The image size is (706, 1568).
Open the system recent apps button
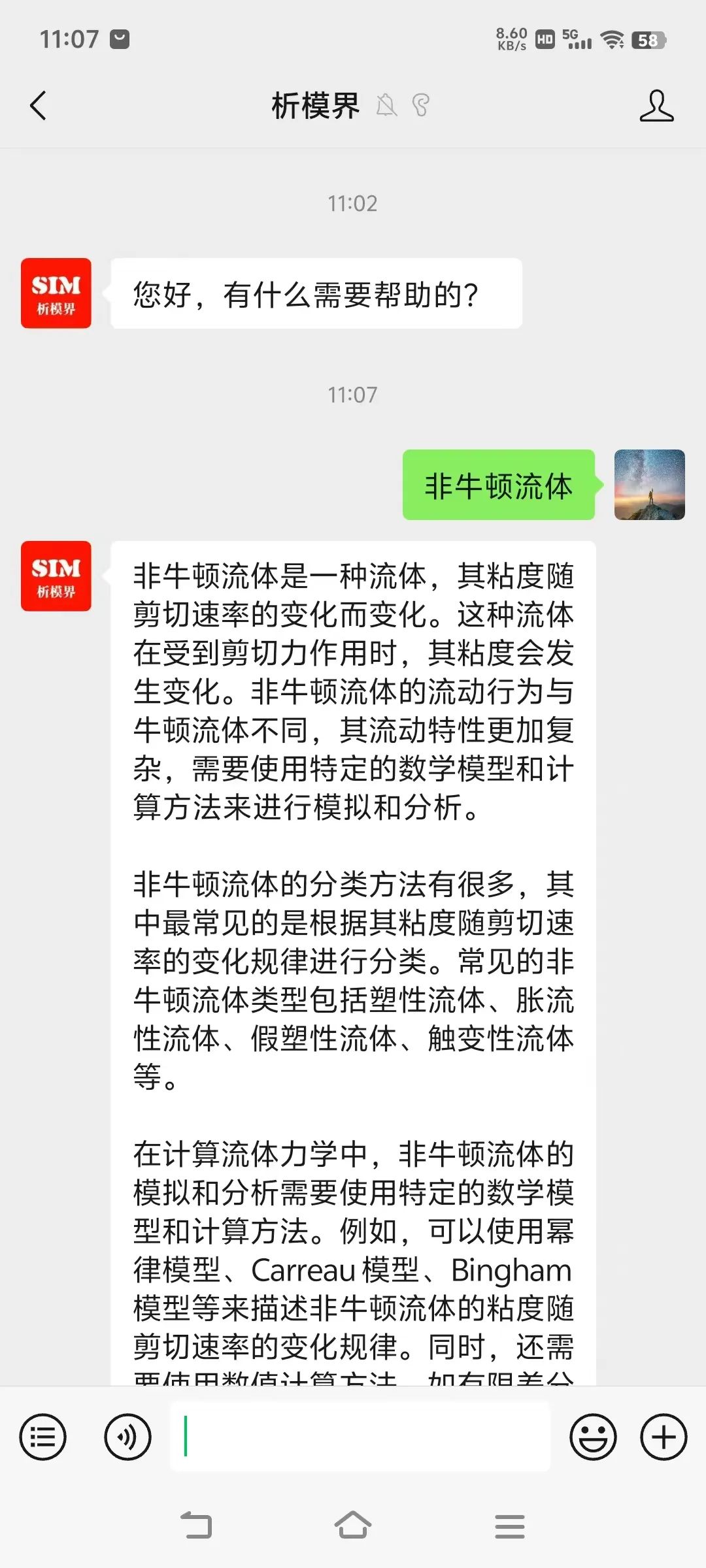click(510, 1526)
